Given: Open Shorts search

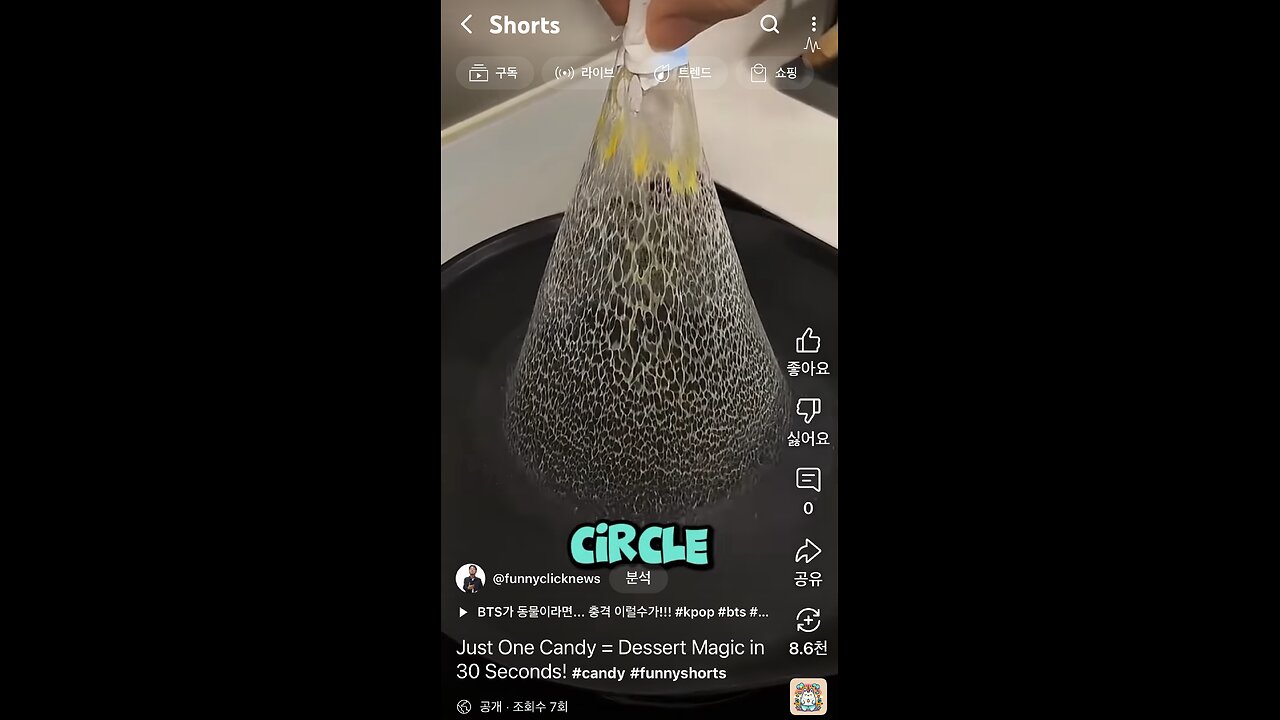Looking at the screenshot, I should click(x=769, y=25).
